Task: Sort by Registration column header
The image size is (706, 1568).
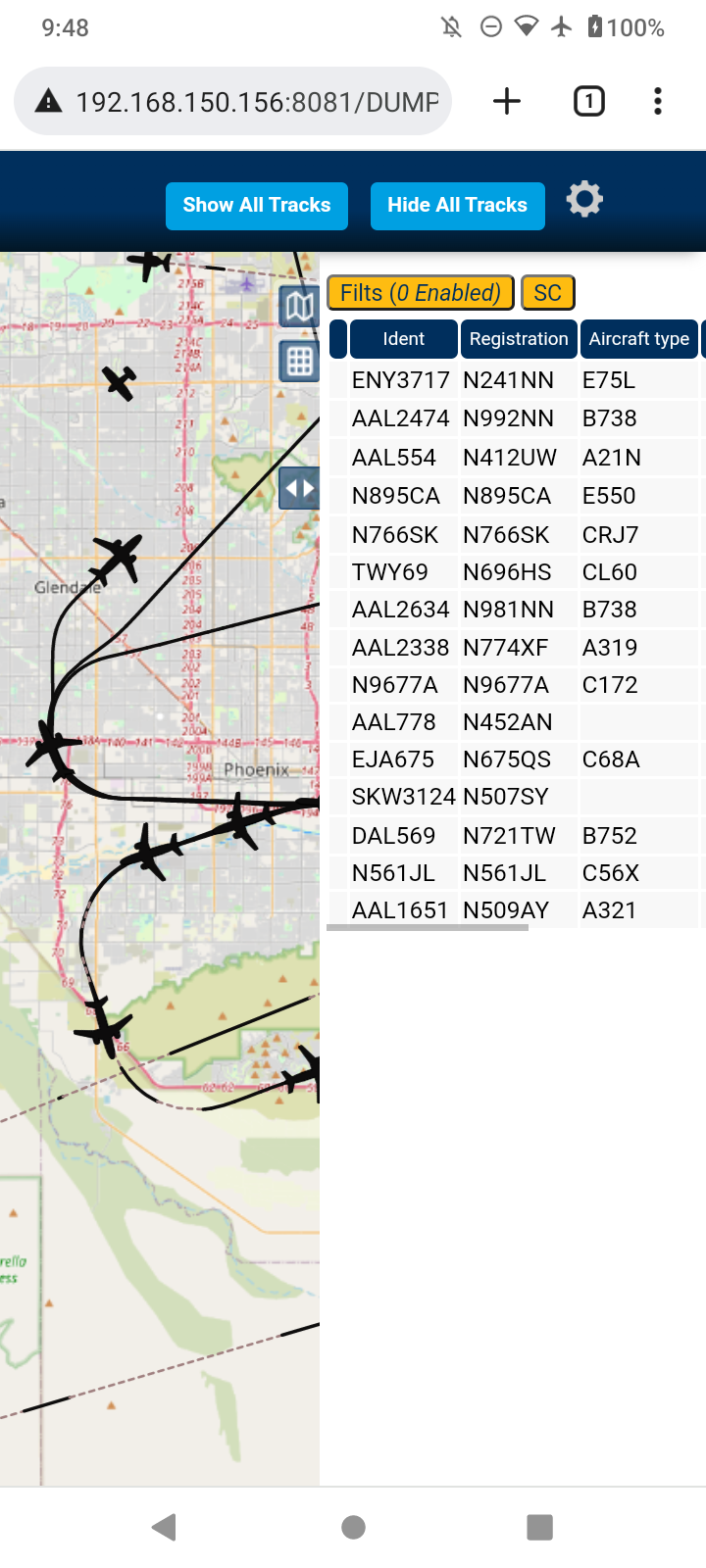Action: pyautogui.click(x=519, y=339)
